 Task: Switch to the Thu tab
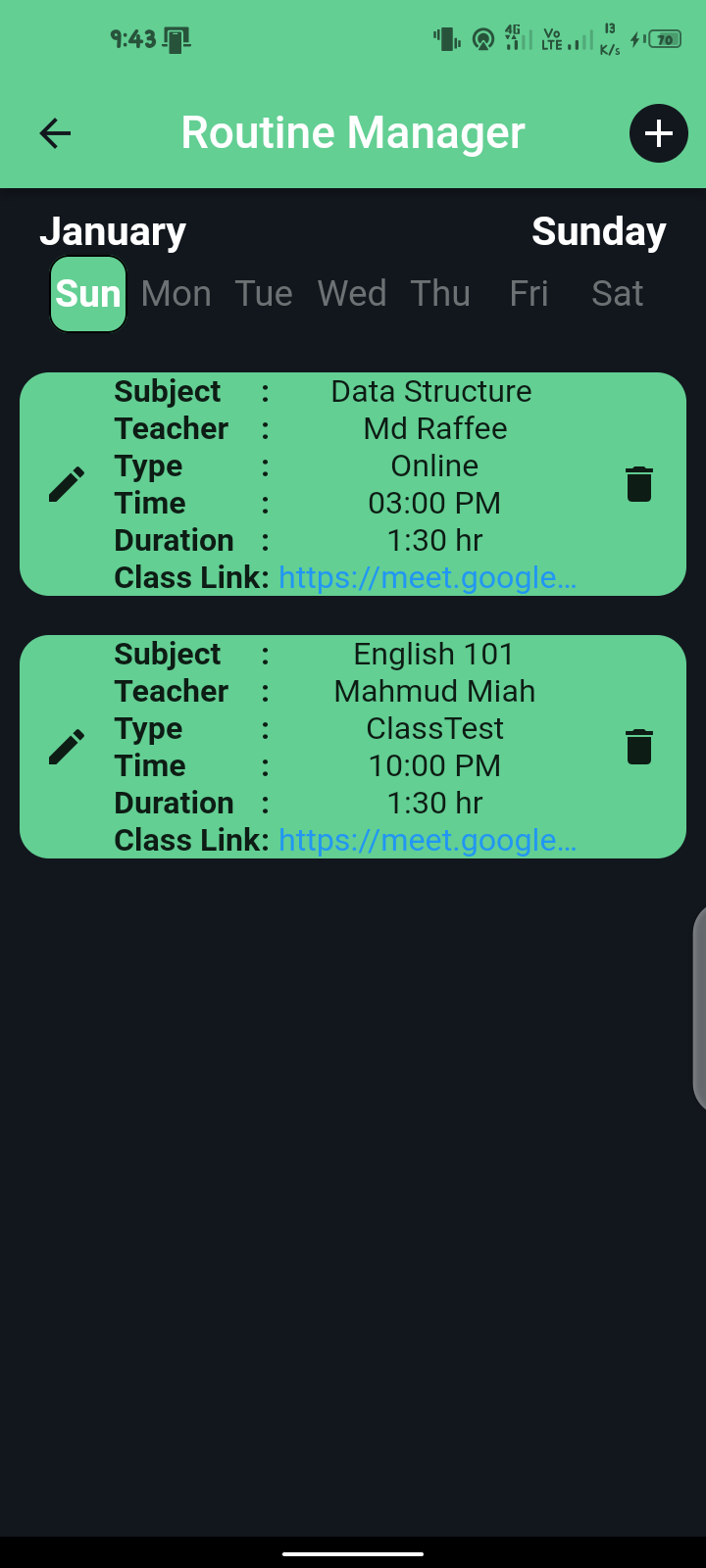click(x=440, y=294)
